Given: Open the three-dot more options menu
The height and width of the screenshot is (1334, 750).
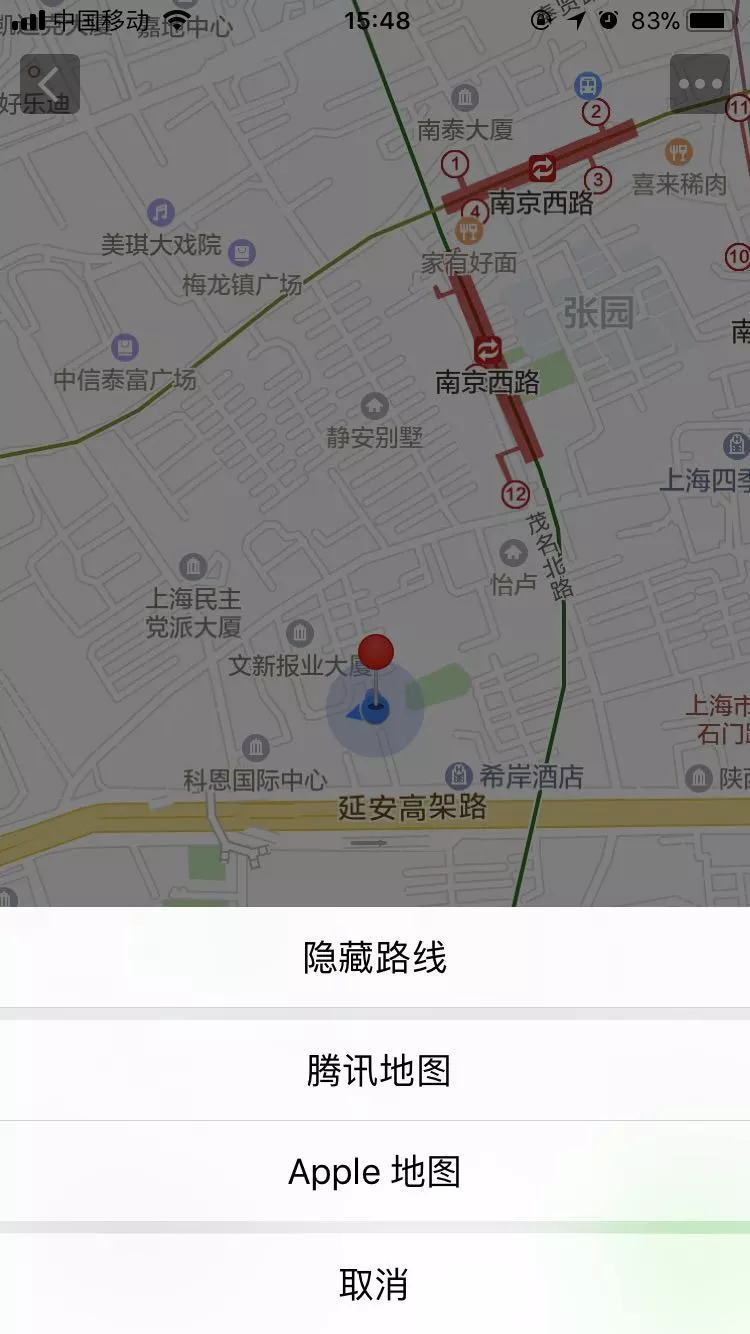Looking at the screenshot, I should [x=699, y=84].
